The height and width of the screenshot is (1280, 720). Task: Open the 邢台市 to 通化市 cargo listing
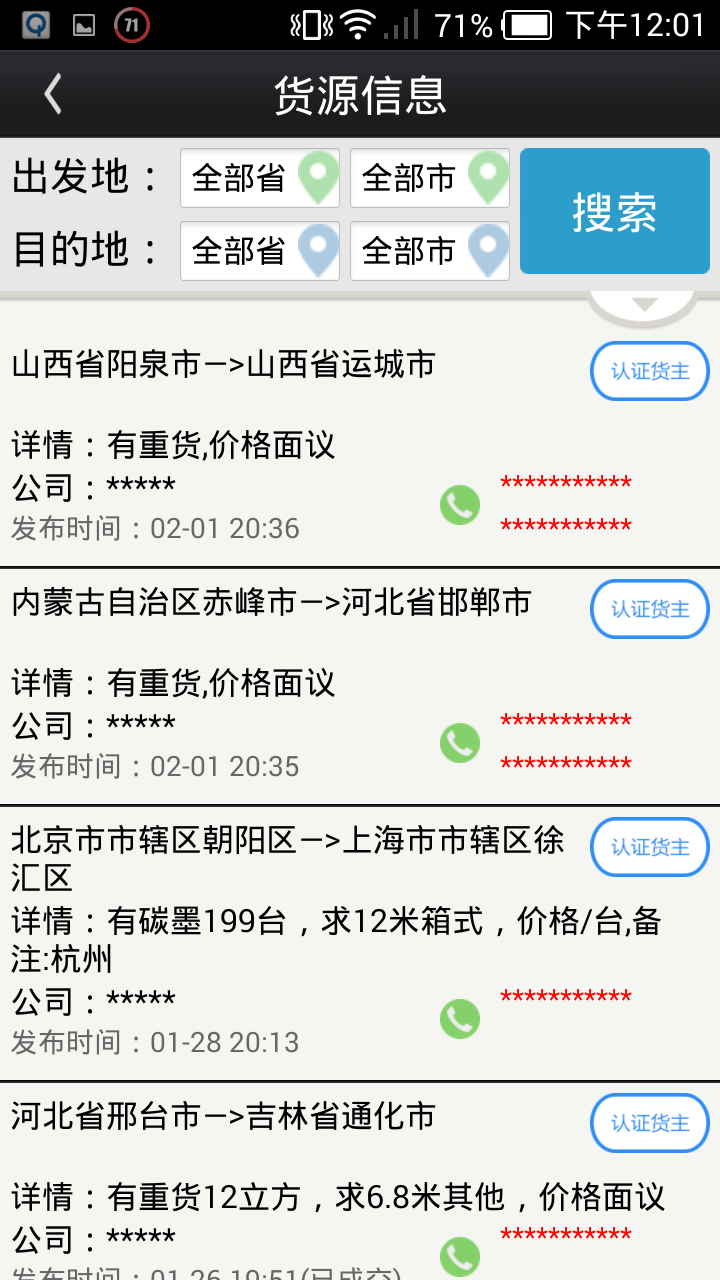(360, 1182)
